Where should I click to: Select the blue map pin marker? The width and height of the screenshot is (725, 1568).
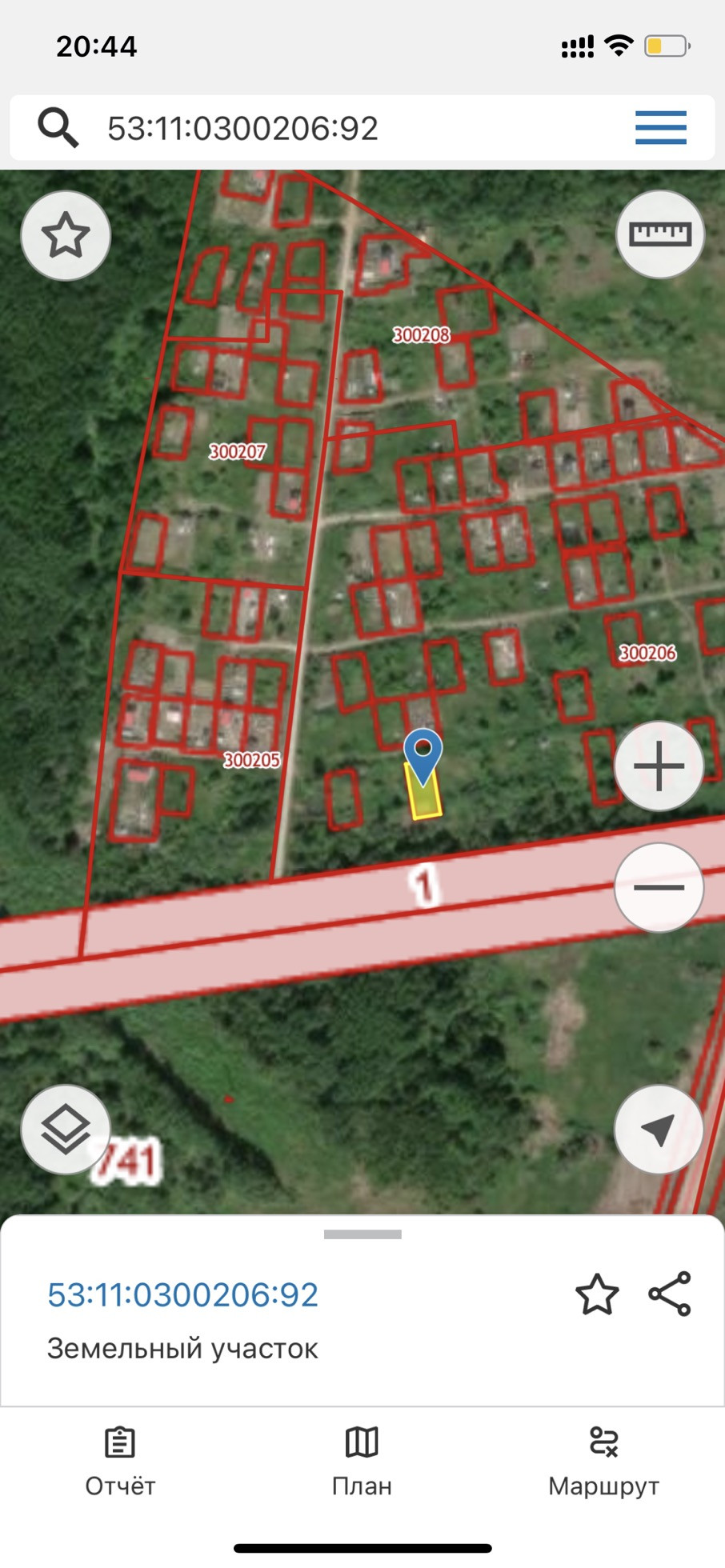pyautogui.click(x=423, y=752)
